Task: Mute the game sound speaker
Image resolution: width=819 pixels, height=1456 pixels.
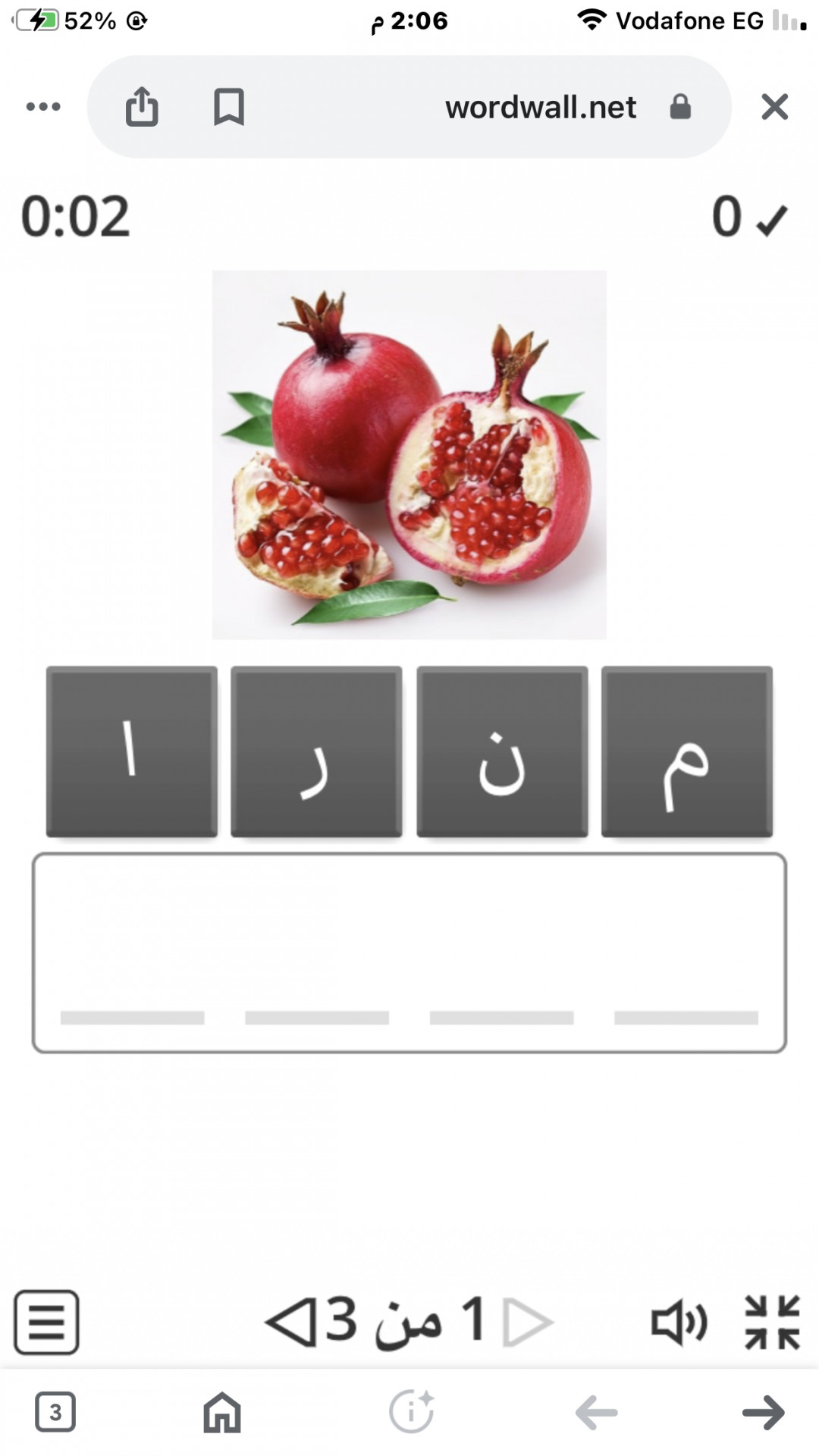Action: 679,1323
